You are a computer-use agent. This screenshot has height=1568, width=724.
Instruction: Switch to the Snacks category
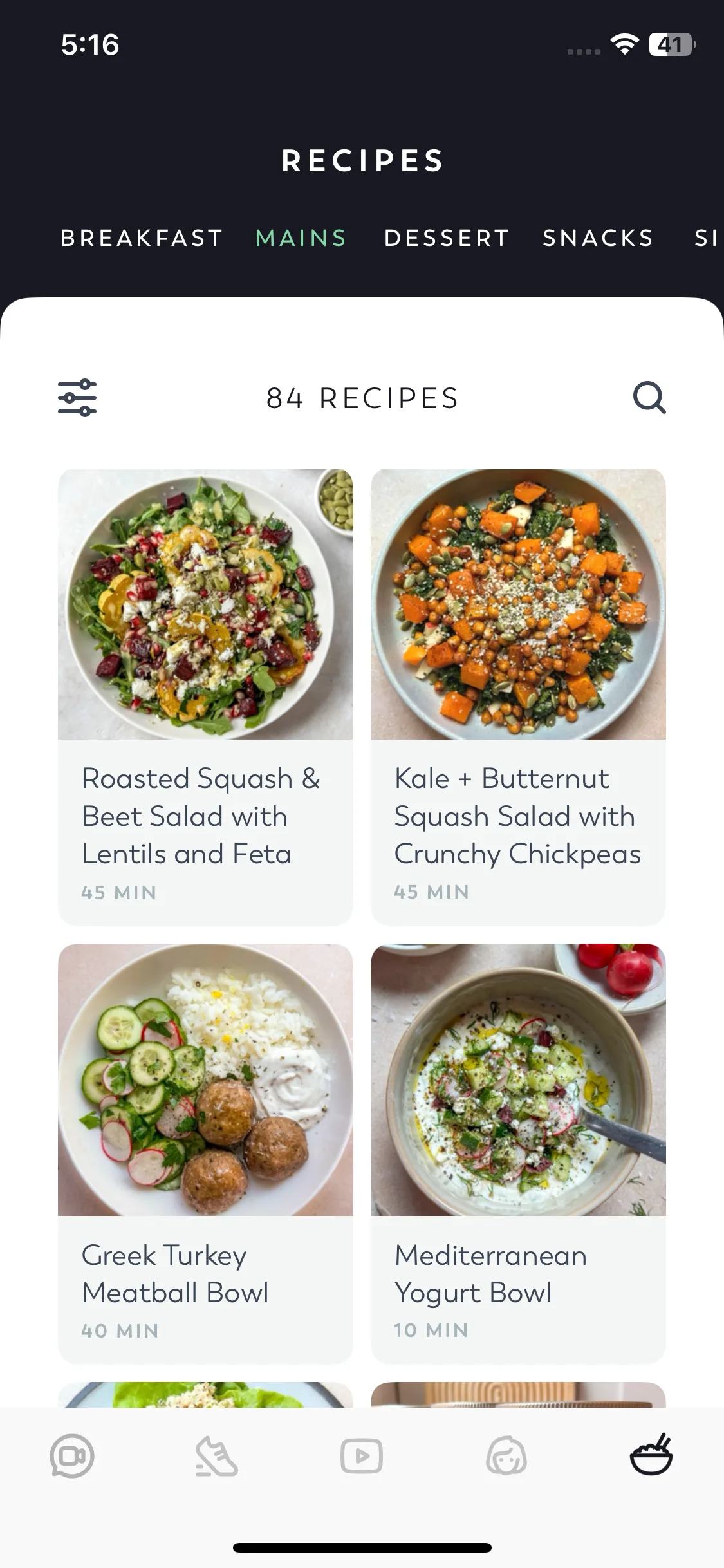(598, 238)
